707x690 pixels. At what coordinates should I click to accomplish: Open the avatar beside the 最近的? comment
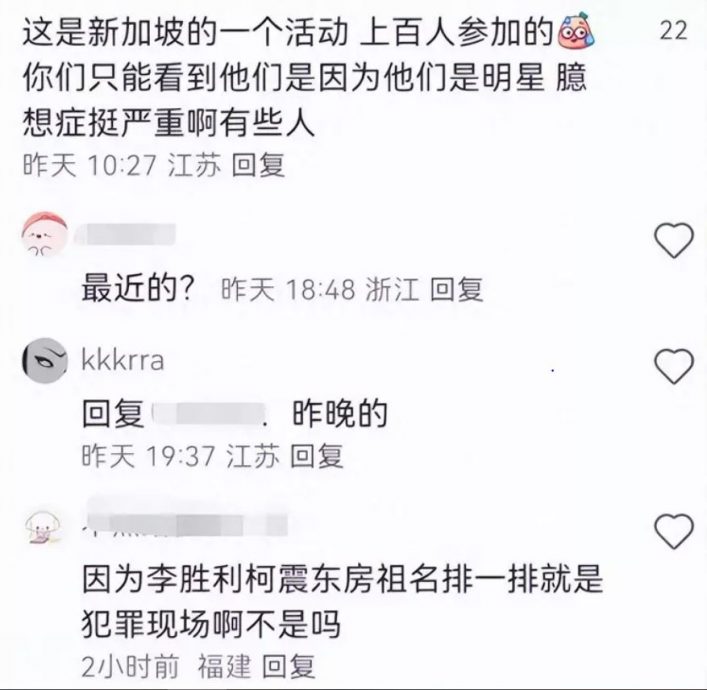(x=44, y=239)
